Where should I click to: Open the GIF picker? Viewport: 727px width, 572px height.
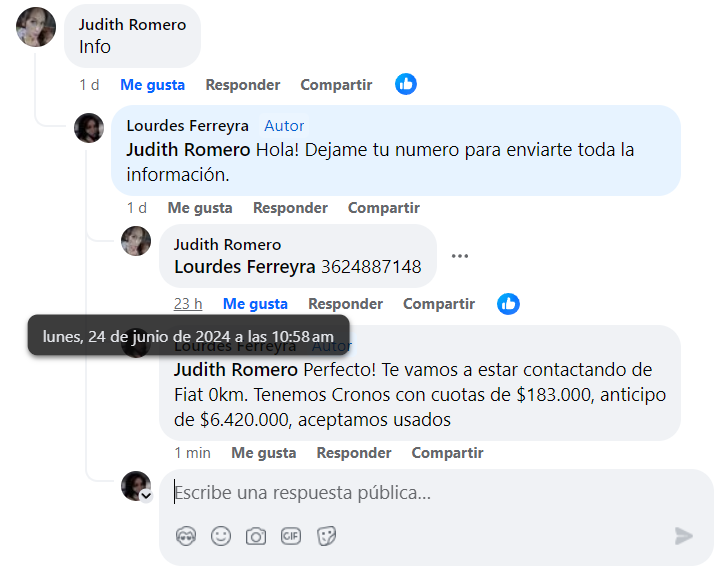click(291, 536)
